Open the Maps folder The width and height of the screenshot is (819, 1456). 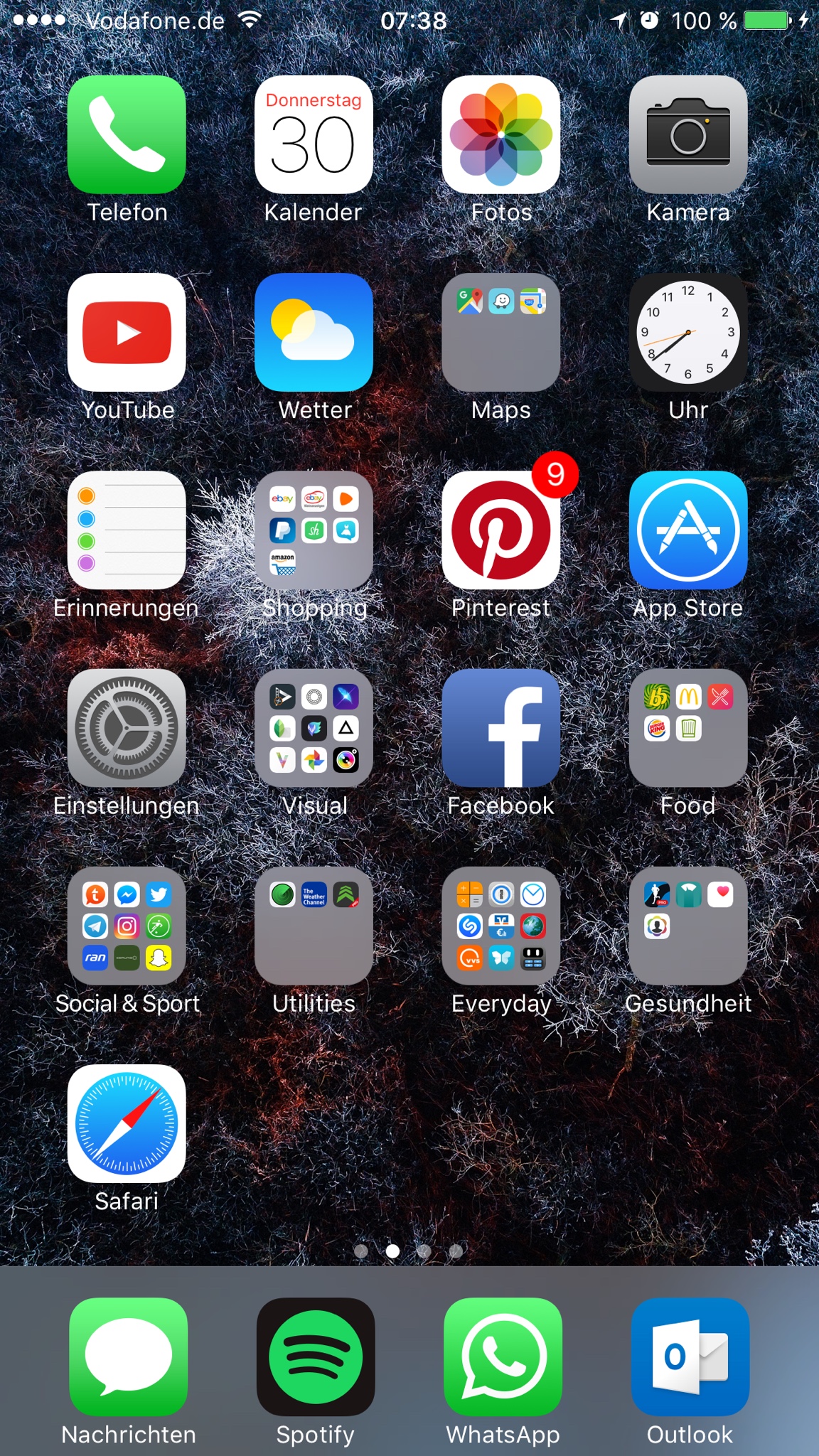[500, 333]
